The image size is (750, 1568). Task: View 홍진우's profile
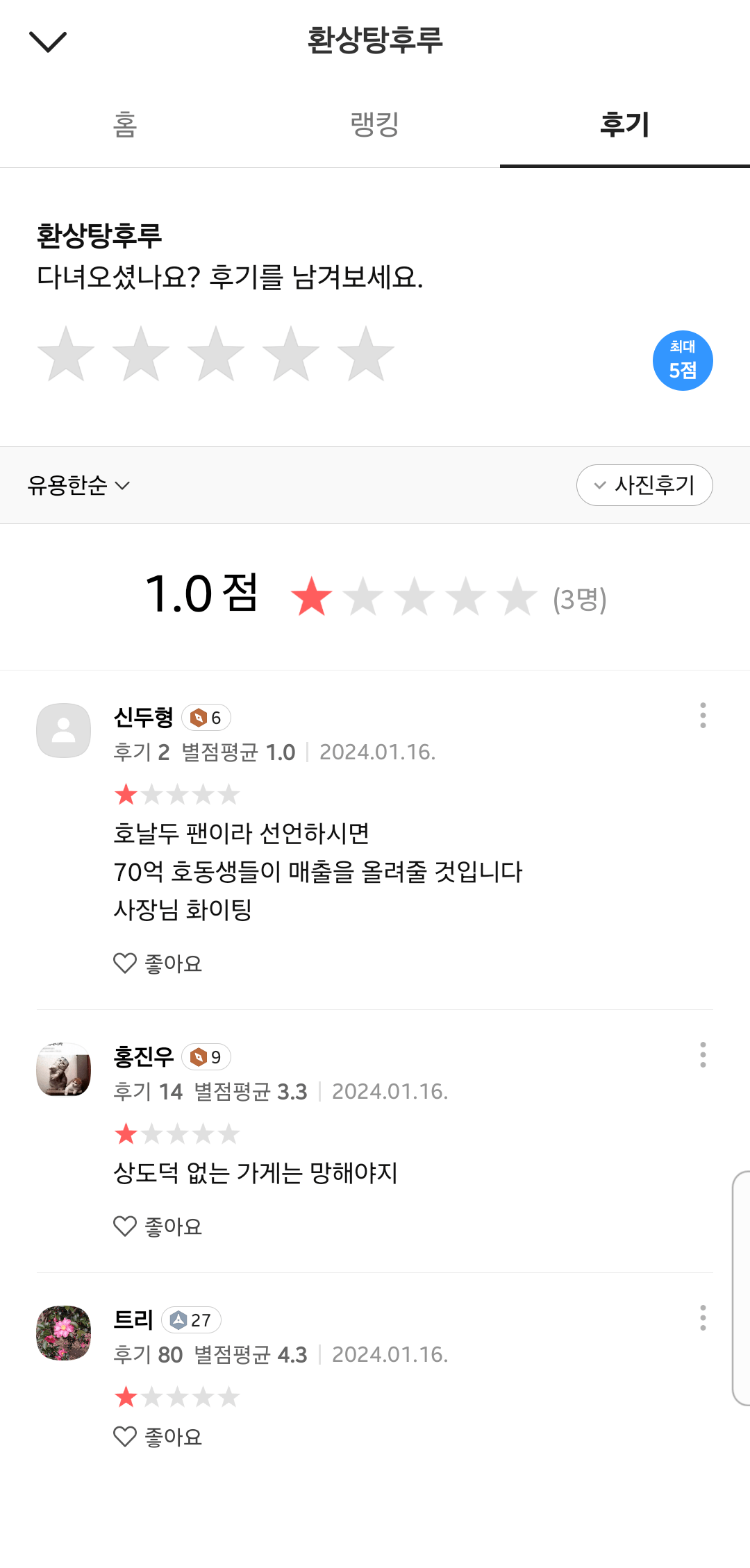pos(63,1070)
